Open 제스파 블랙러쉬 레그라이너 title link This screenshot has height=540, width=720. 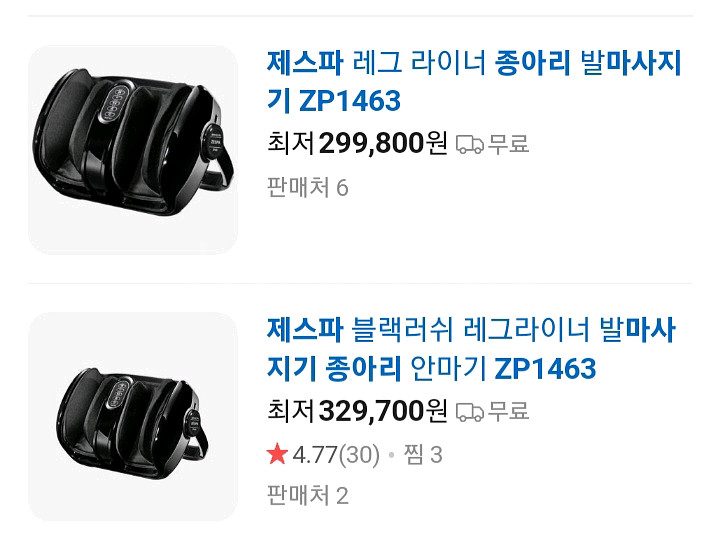coord(471,349)
